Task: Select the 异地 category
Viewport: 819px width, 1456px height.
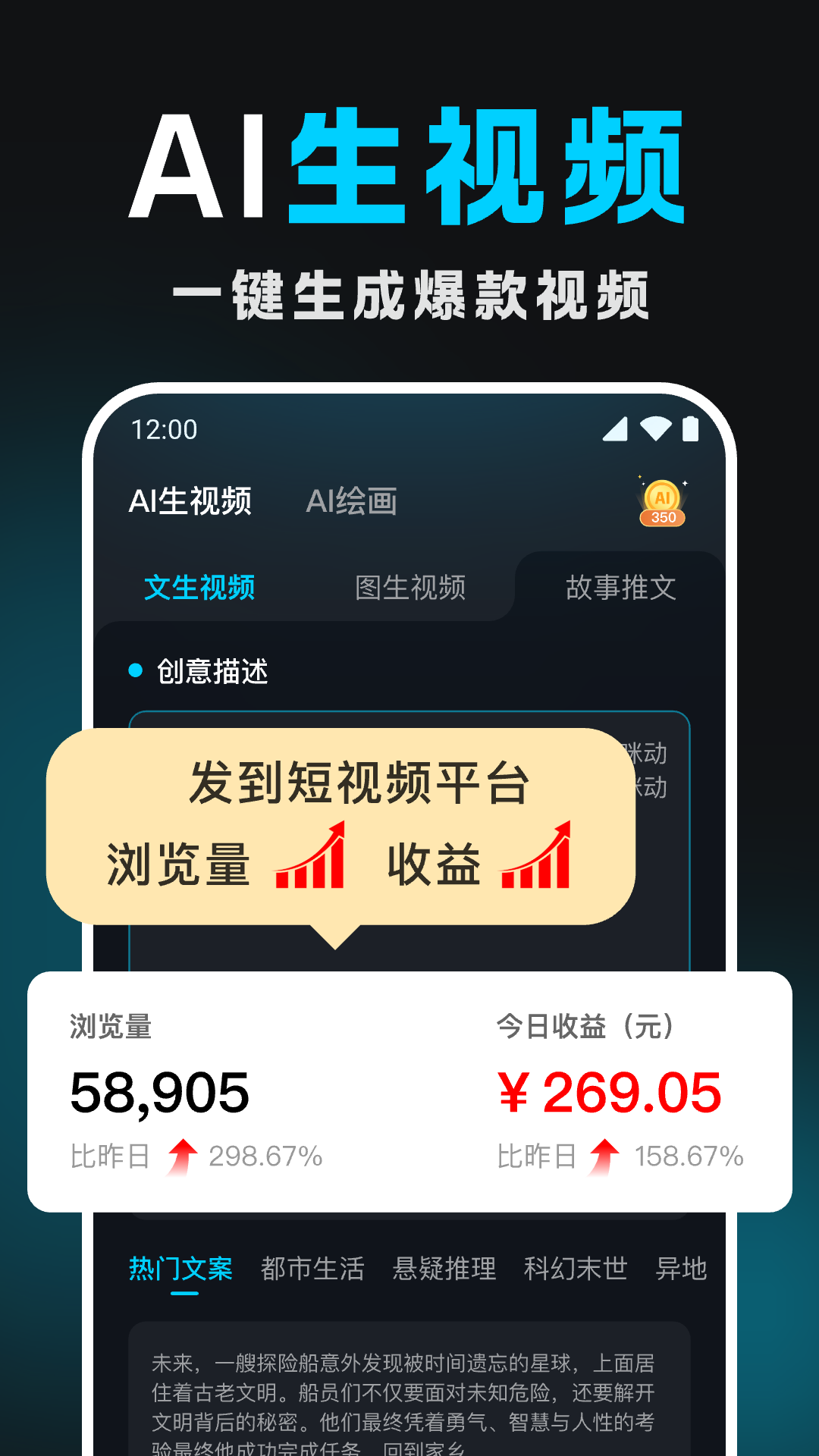Action: pyautogui.click(x=682, y=1270)
